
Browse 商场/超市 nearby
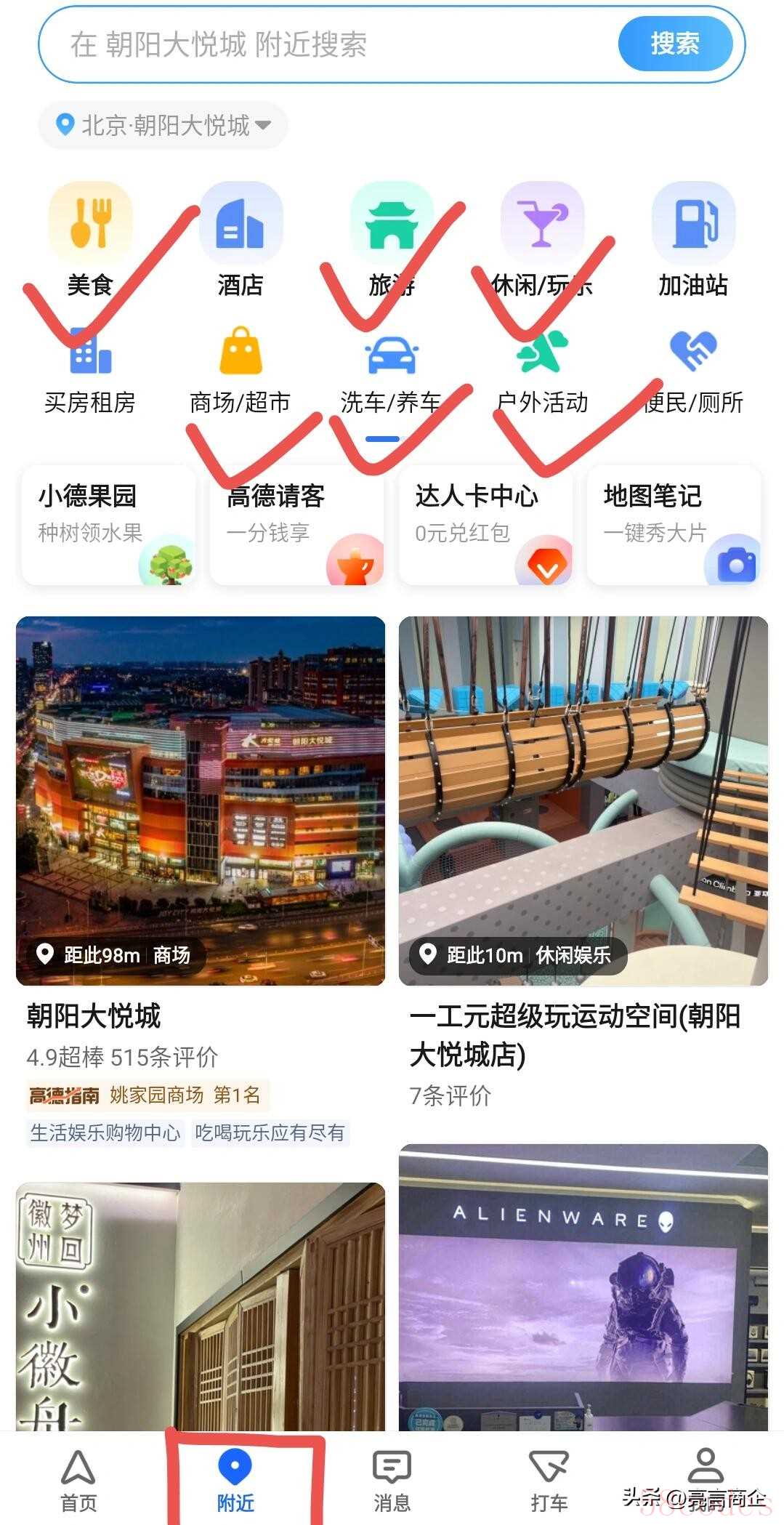click(241, 371)
